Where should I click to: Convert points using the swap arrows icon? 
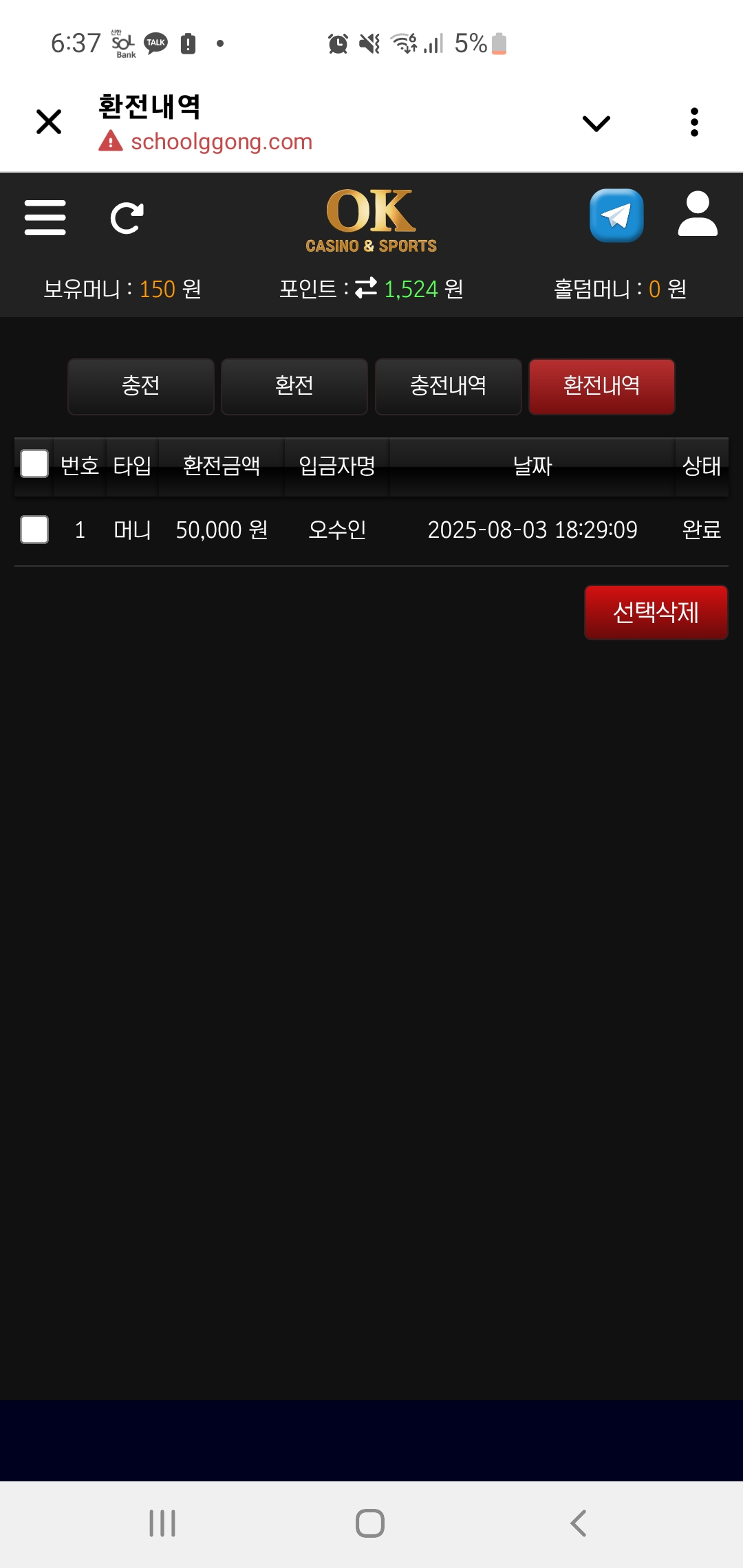pyautogui.click(x=366, y=288)
